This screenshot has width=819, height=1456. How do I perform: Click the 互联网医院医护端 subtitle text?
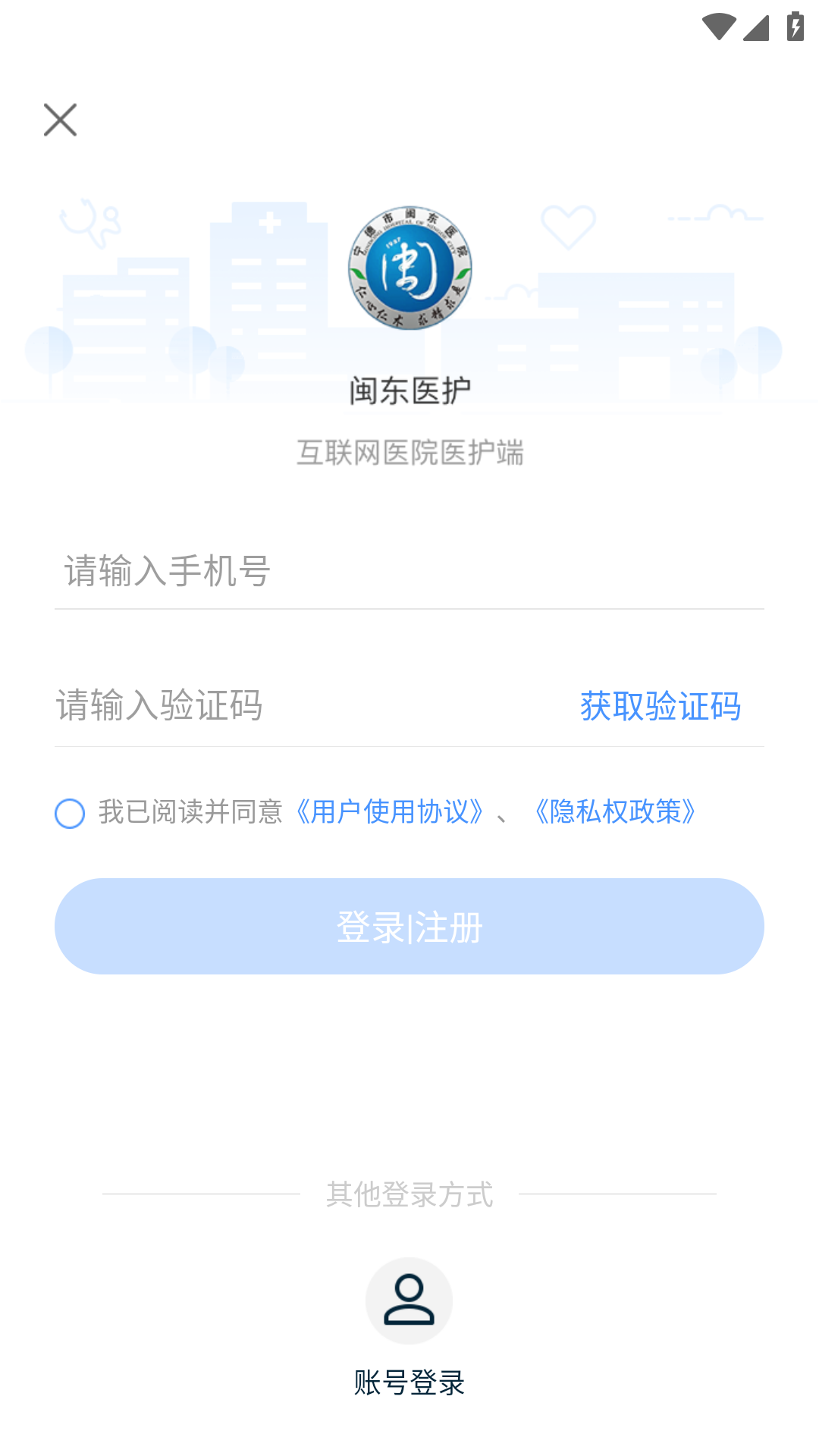pos(409,451)
